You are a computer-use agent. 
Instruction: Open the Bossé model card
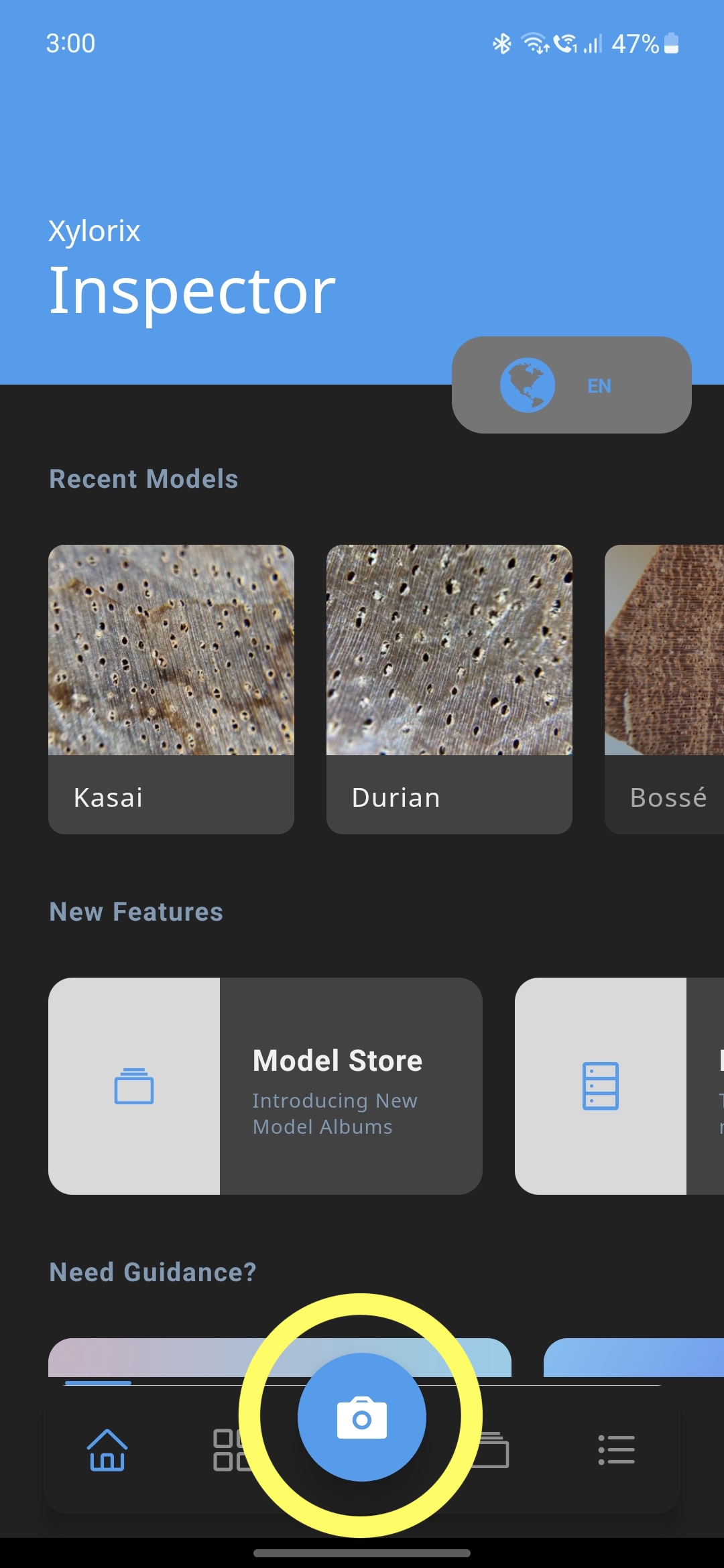665,688
